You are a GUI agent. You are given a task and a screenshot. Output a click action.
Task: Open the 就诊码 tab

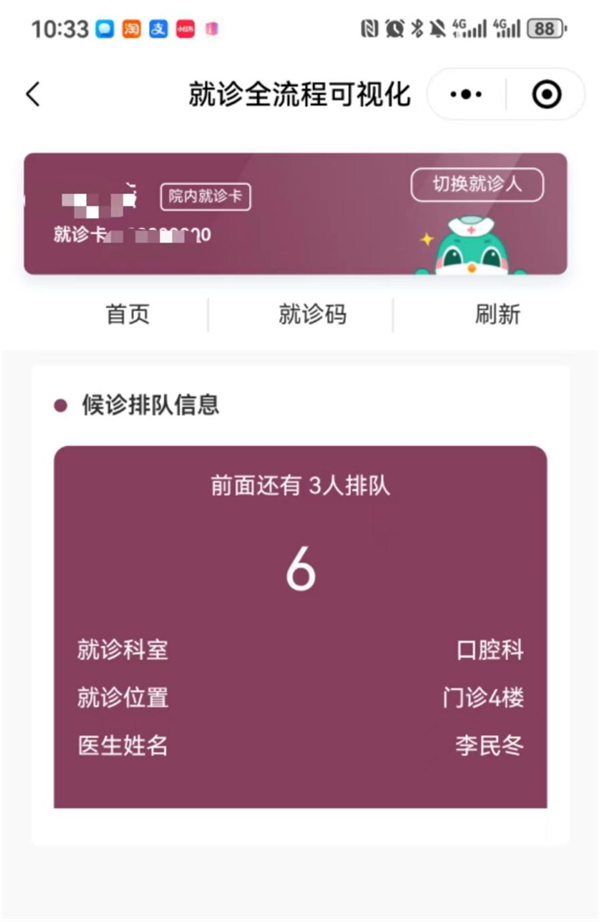click(312, 315)
